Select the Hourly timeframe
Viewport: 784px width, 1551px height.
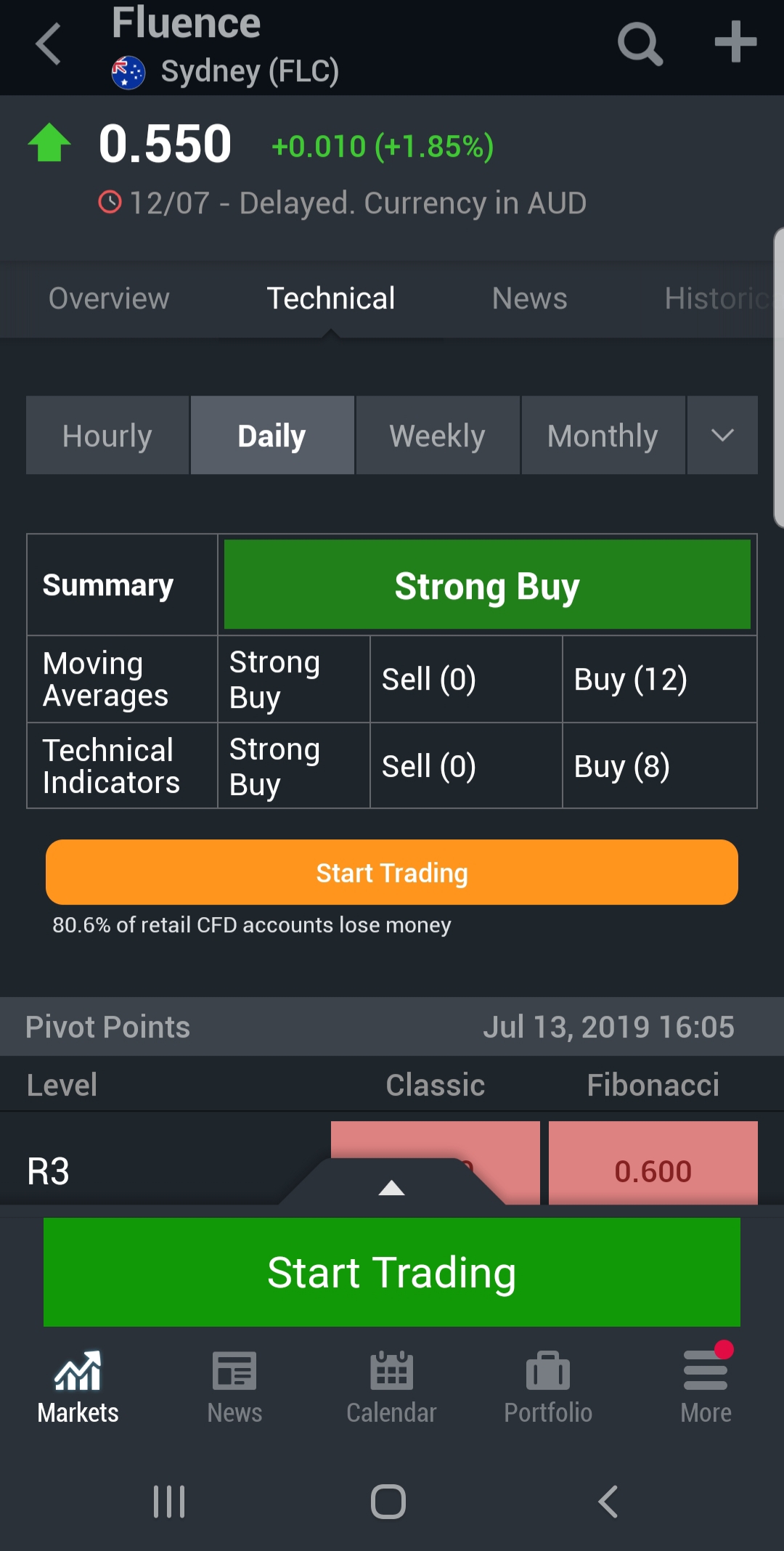[x=107, y=436]
